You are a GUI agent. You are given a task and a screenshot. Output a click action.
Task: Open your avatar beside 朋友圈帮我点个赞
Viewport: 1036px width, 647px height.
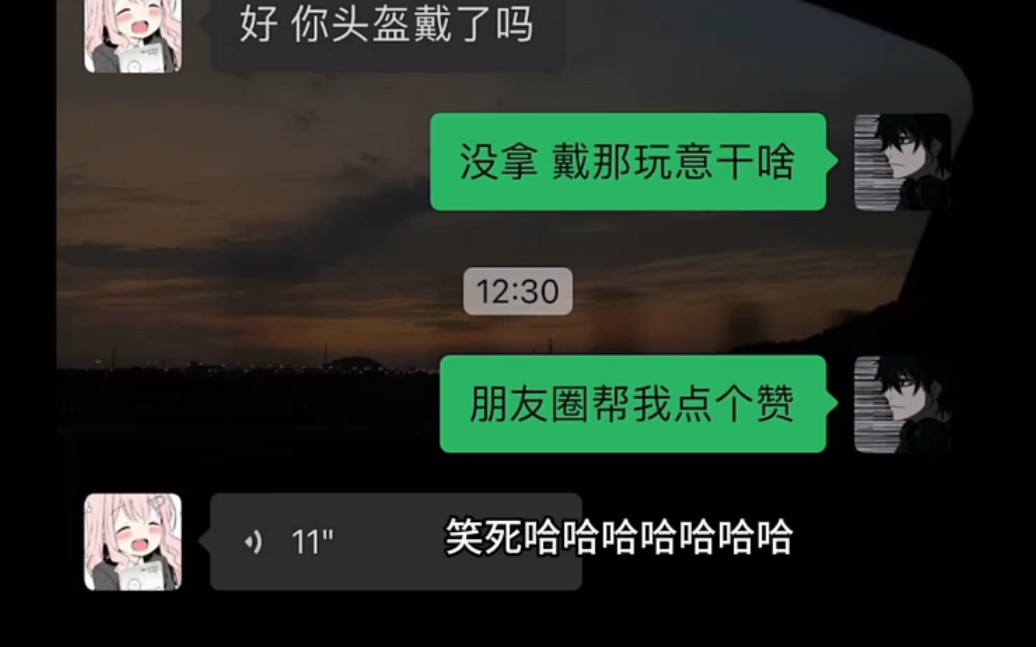[x=902, y=404]
